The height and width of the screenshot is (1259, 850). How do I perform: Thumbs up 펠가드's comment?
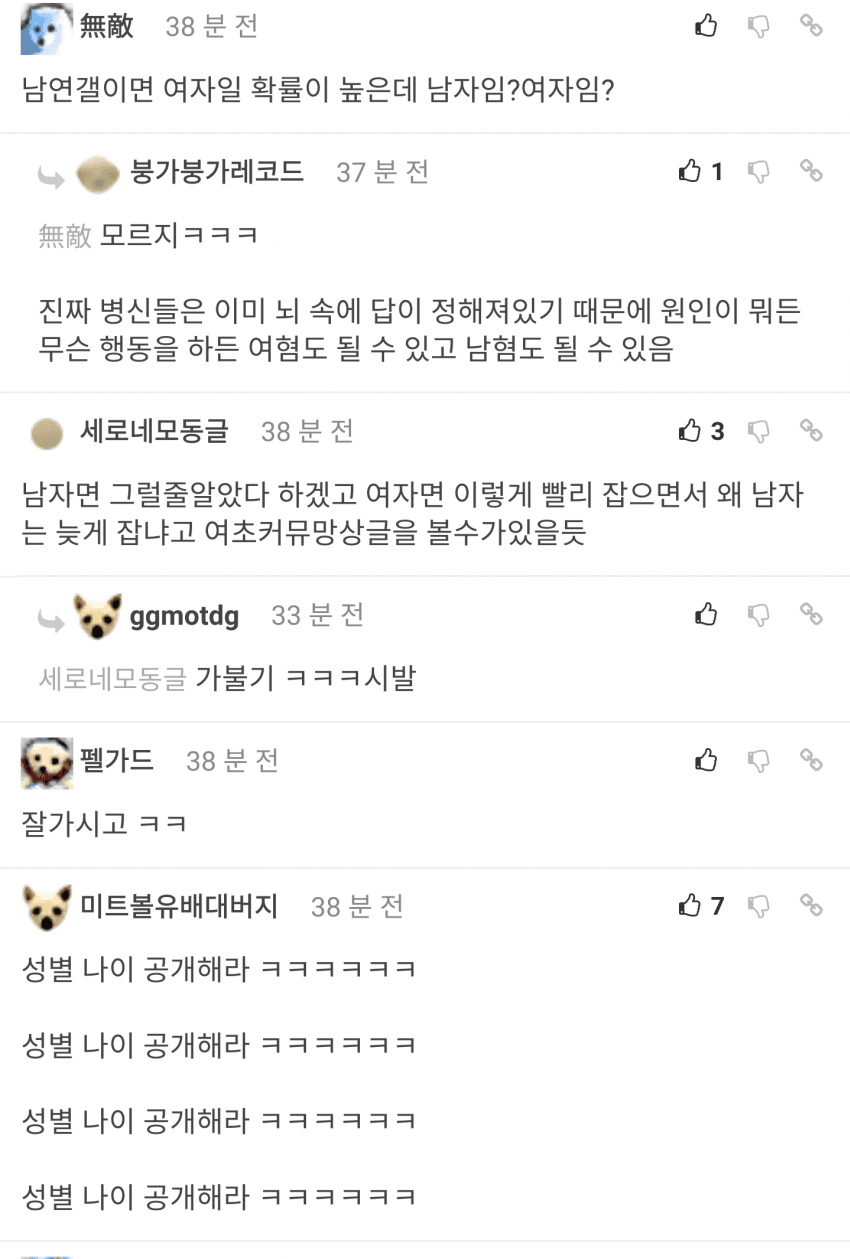pos(706,760)
